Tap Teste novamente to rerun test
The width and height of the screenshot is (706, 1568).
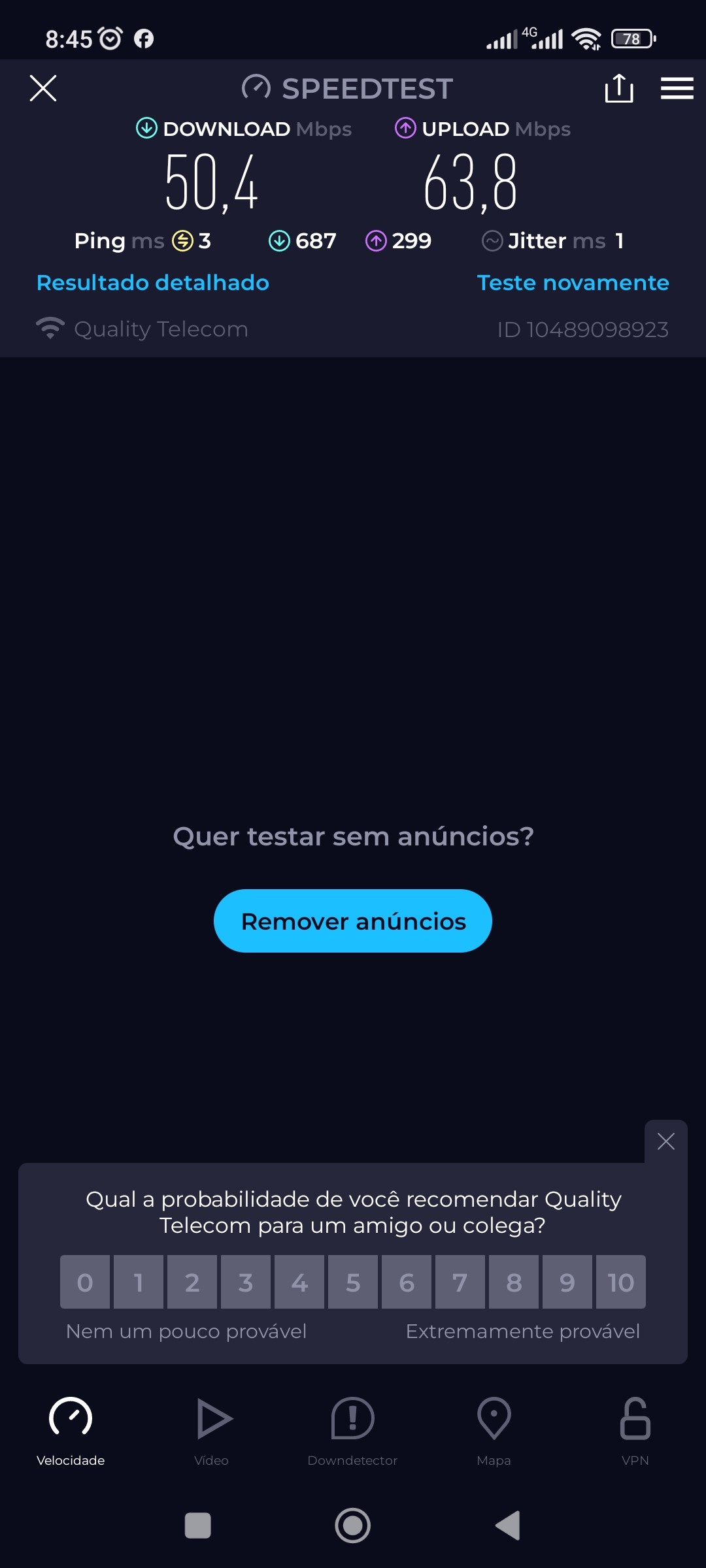(573, 283)
